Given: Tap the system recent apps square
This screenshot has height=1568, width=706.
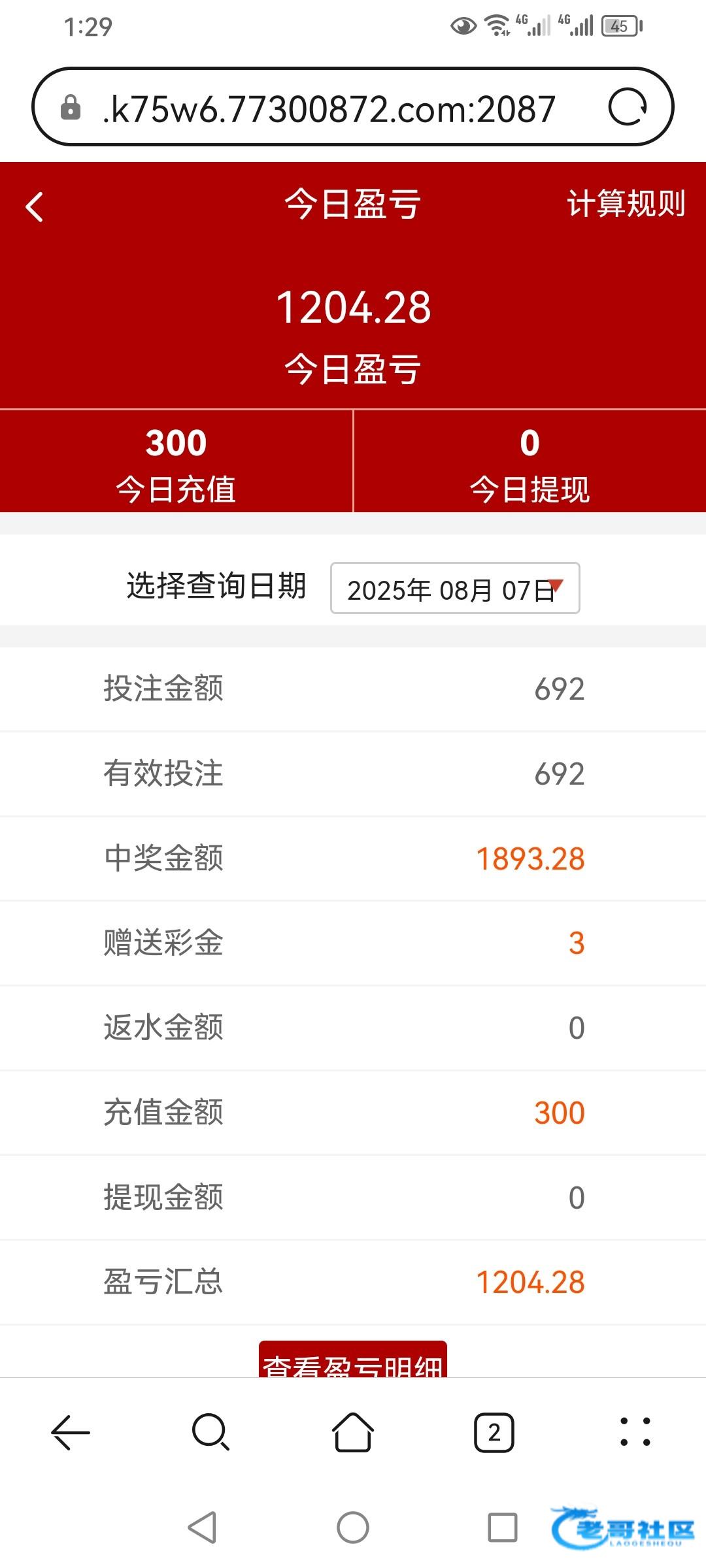Looking at the screenshot, I should tap(503, 1527).
